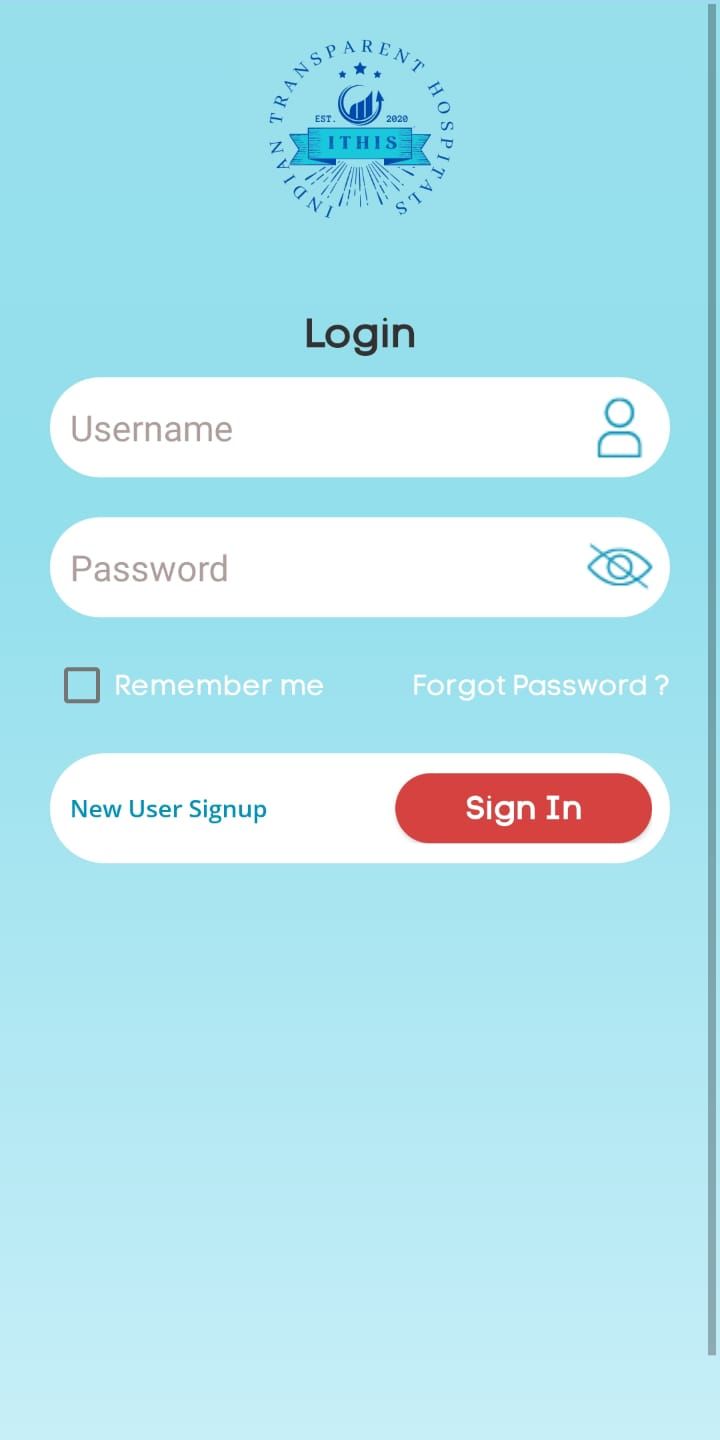720x1440 pixels.
Task: Toggle password visibility eye icon
Action: [x=619, y=567]
